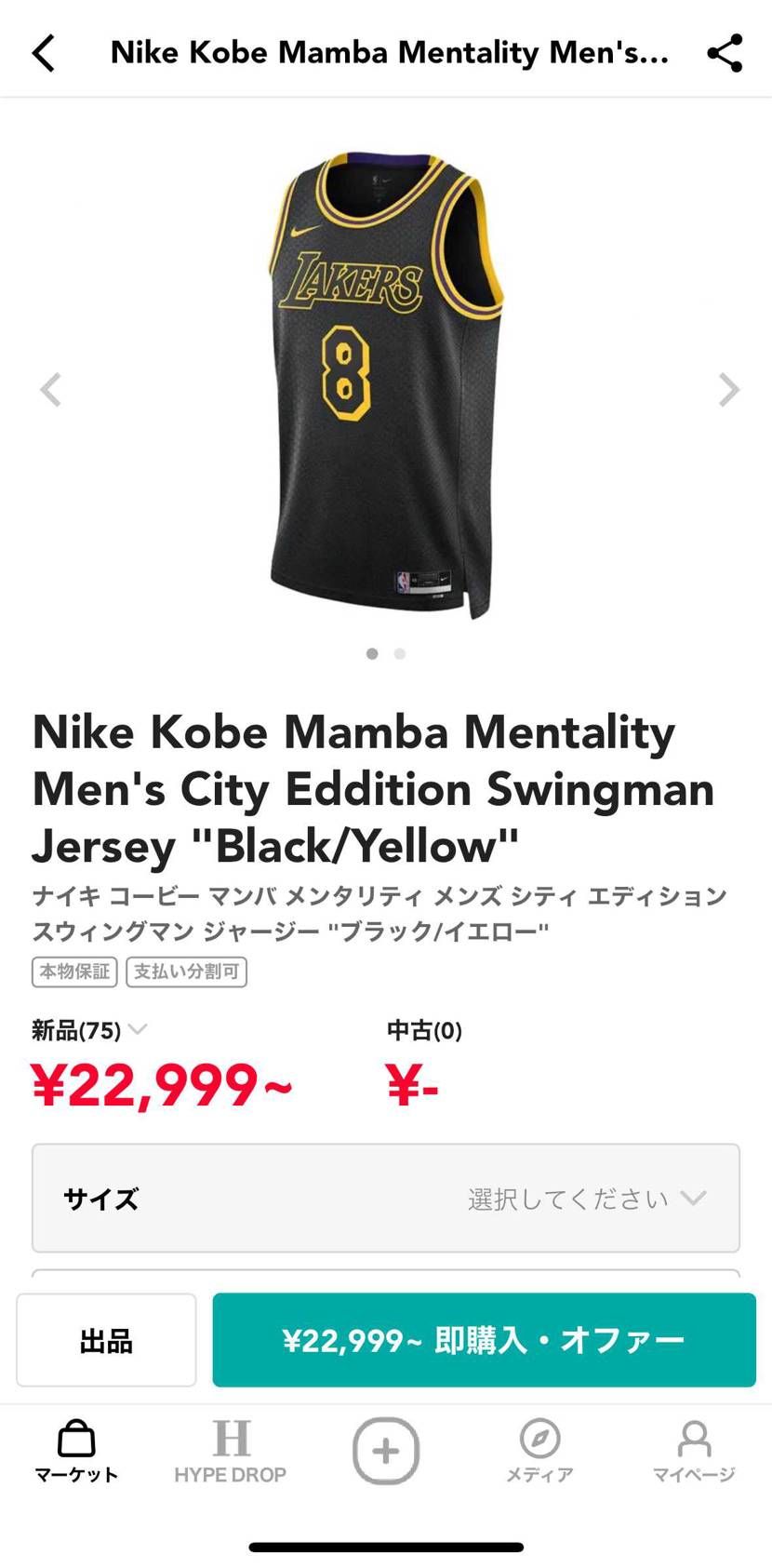Tap the back arrow in the header
This screenshot has height=1568, width=772.
coord(44,53)
